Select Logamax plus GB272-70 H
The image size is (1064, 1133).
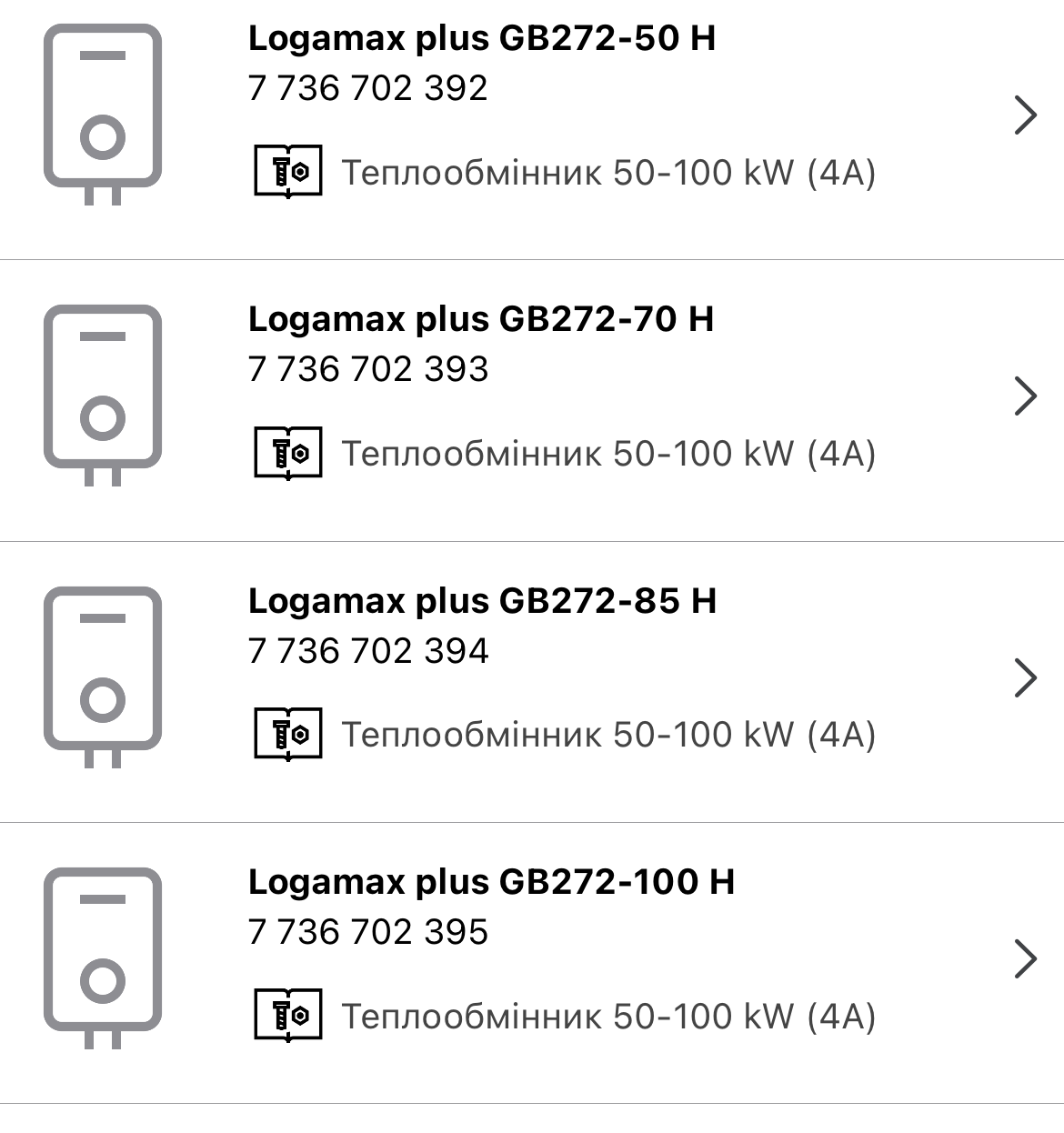pos(532,400)
